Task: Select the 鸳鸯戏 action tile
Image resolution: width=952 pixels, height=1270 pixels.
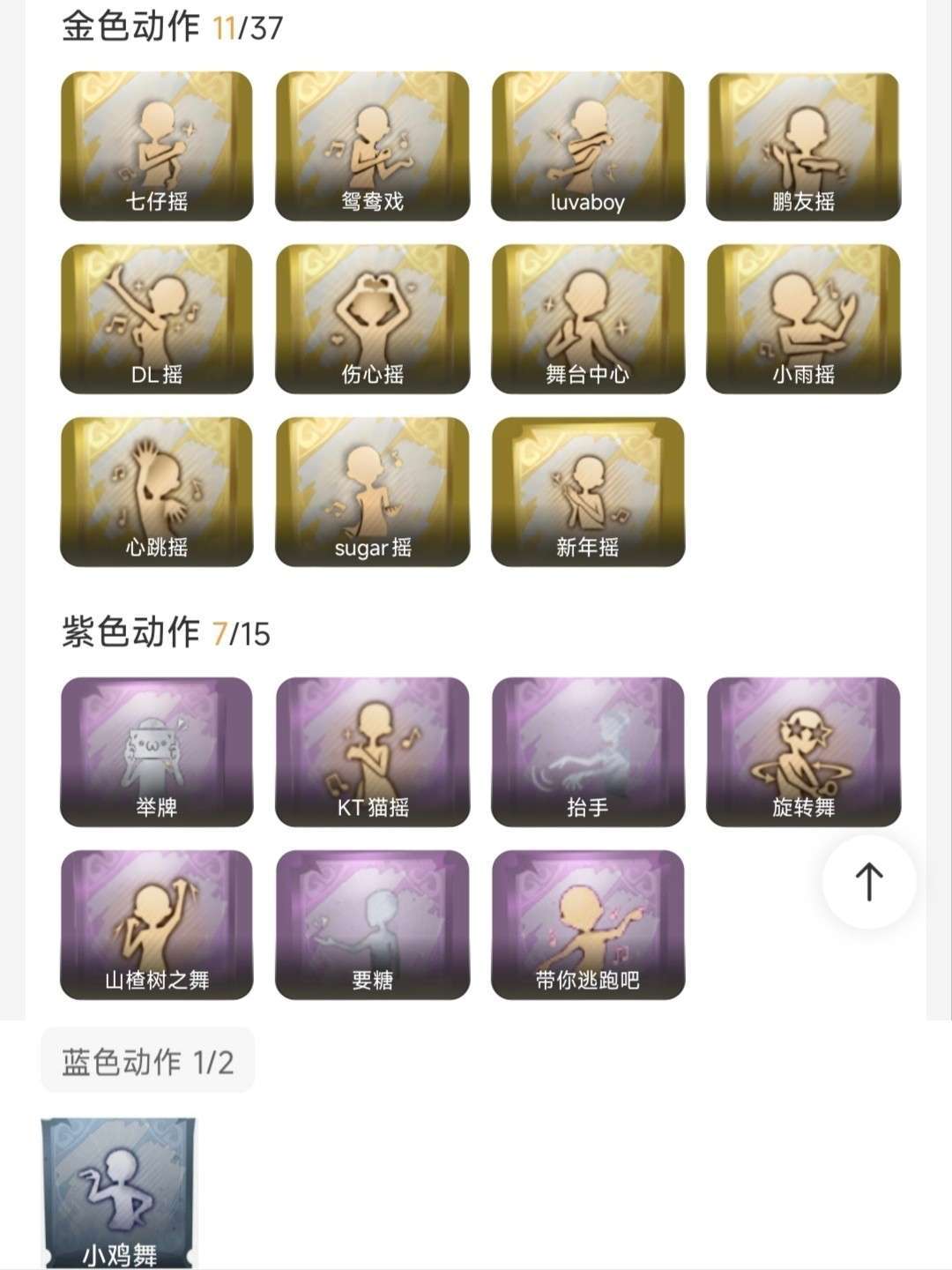Action: pyautogui.click(x=372, y=146)
